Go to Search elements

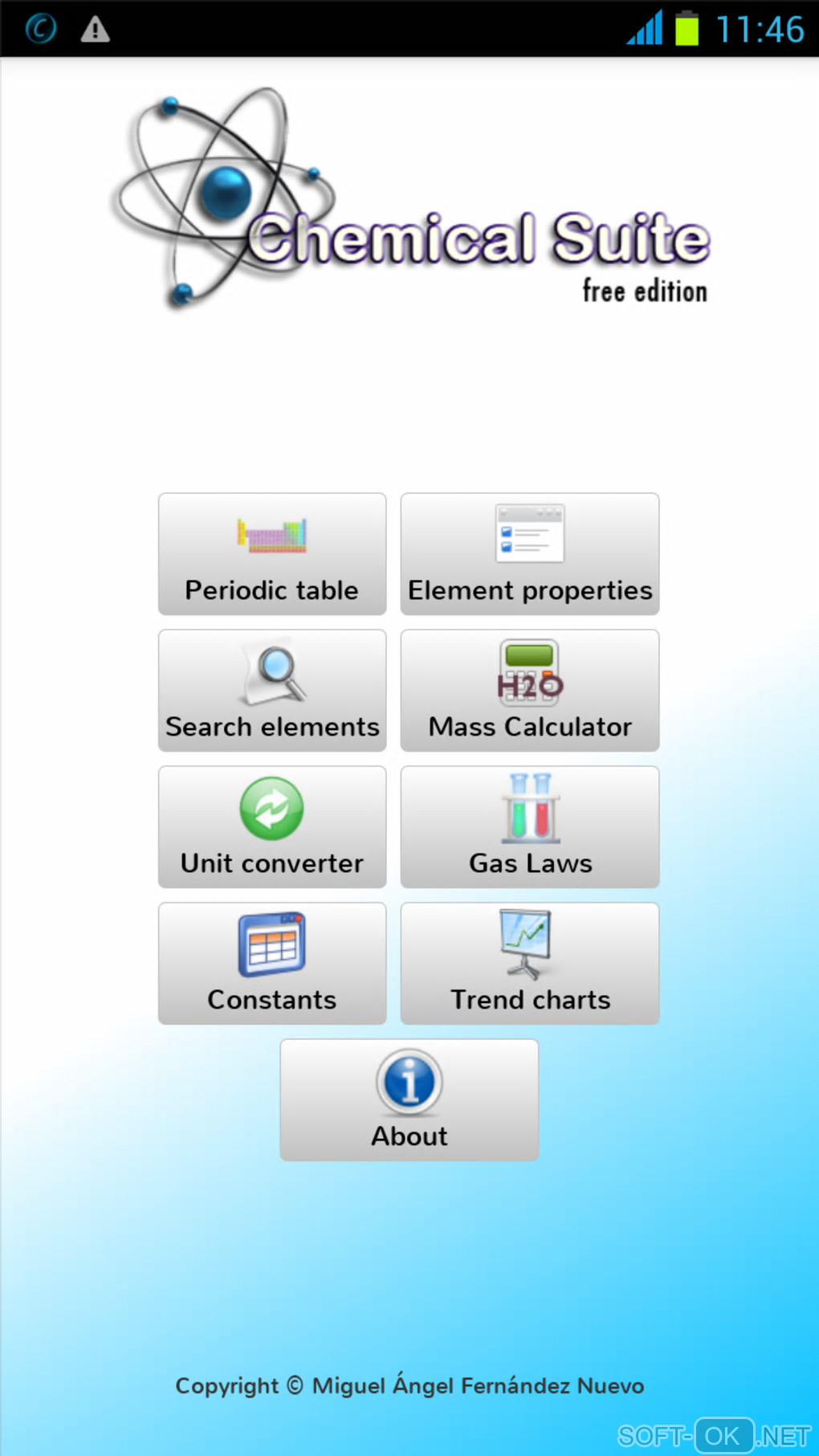[271, 691]
